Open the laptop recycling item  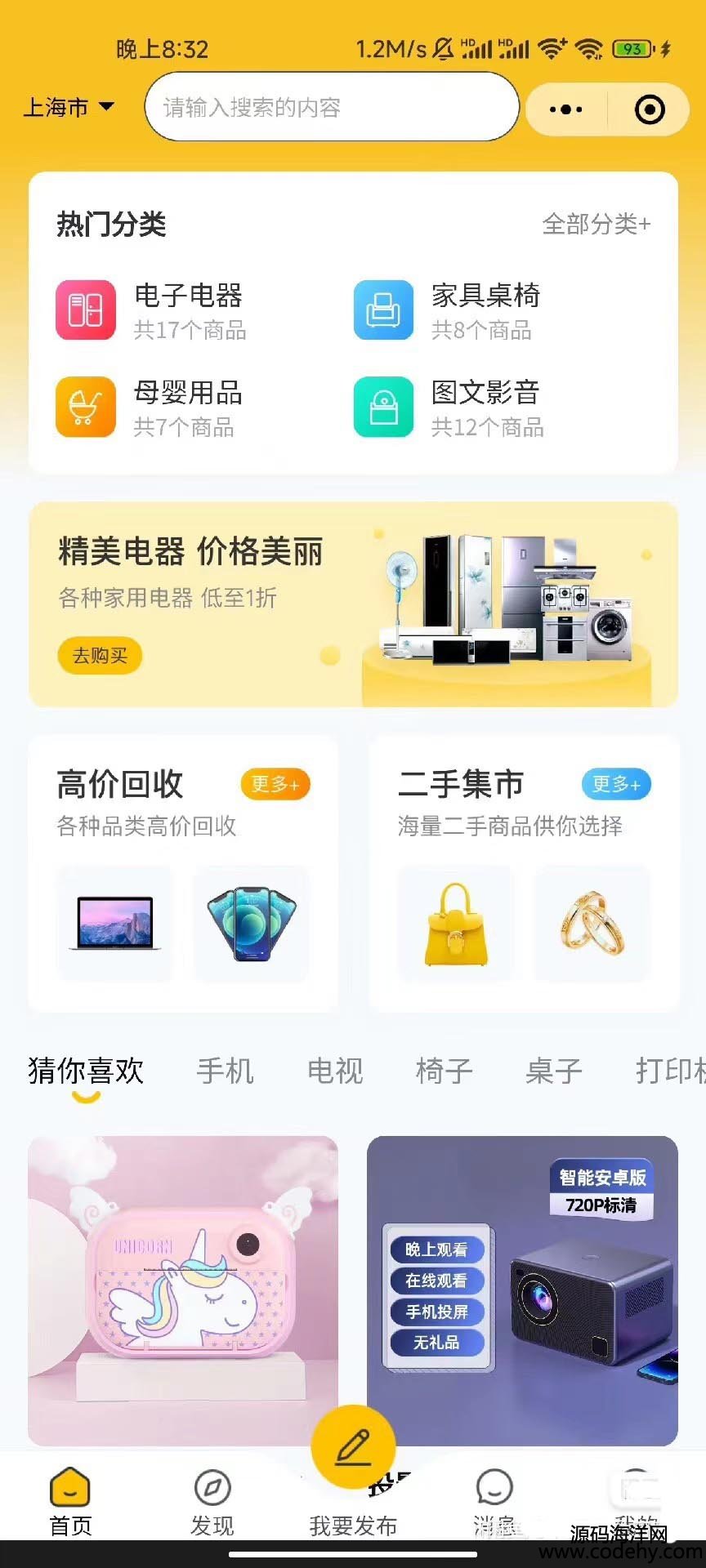pyautogui.click(x=115, y=924)
